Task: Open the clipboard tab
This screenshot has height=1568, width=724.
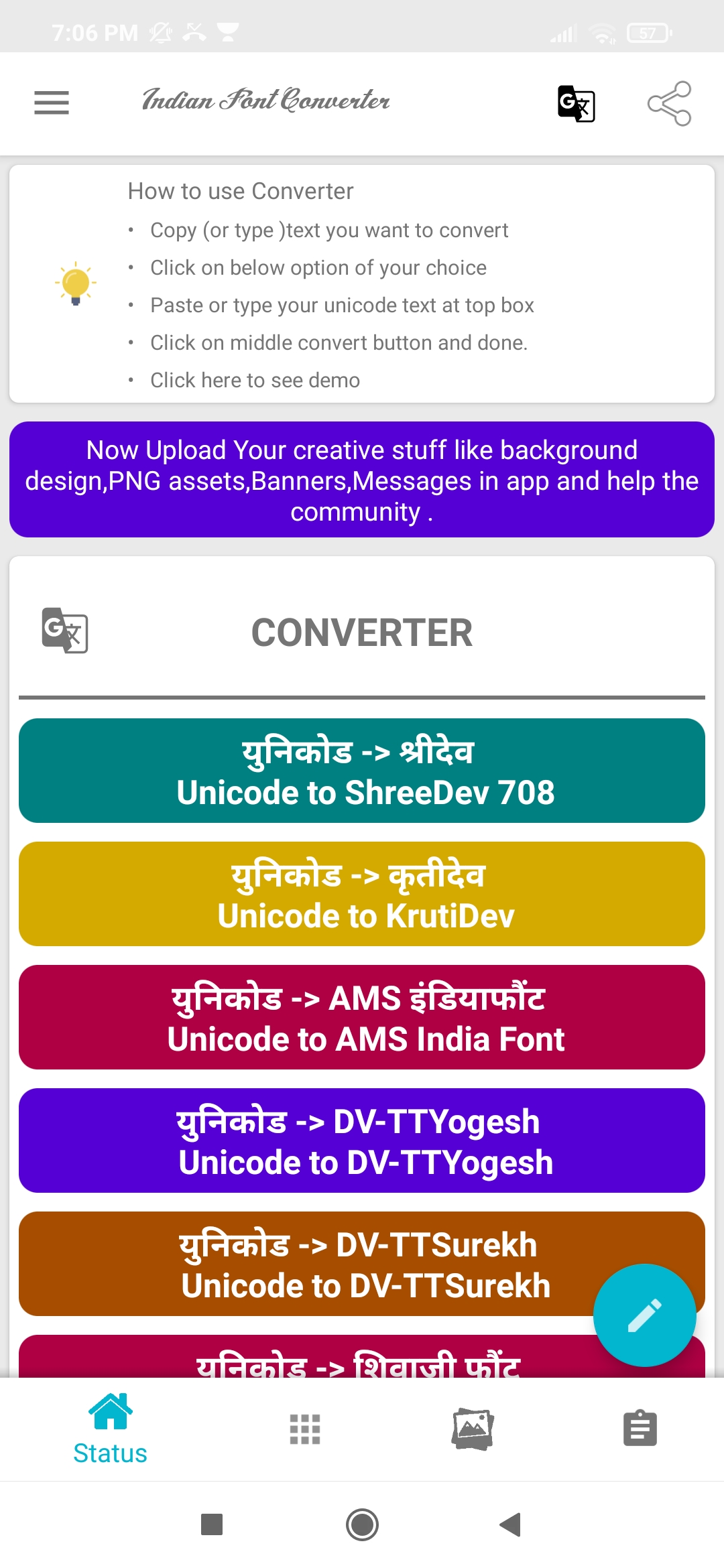Action: click(640, 1429)
